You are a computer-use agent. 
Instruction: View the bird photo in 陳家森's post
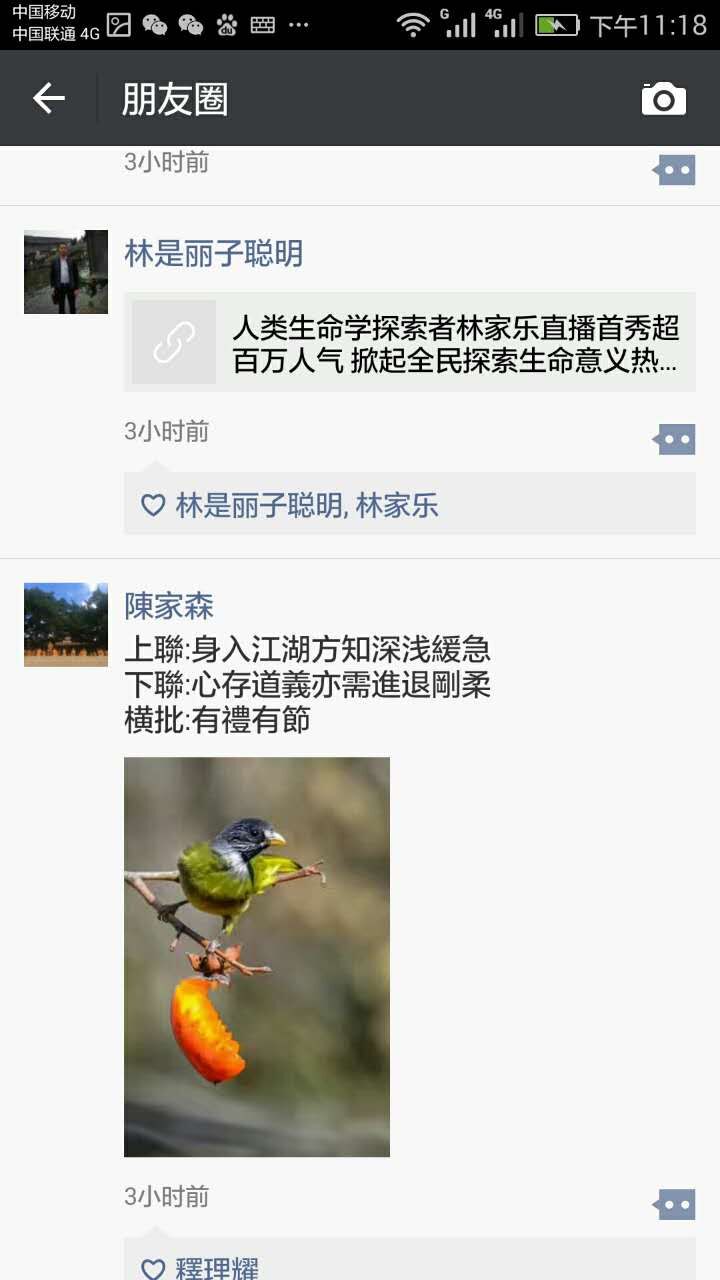point(257,956)
